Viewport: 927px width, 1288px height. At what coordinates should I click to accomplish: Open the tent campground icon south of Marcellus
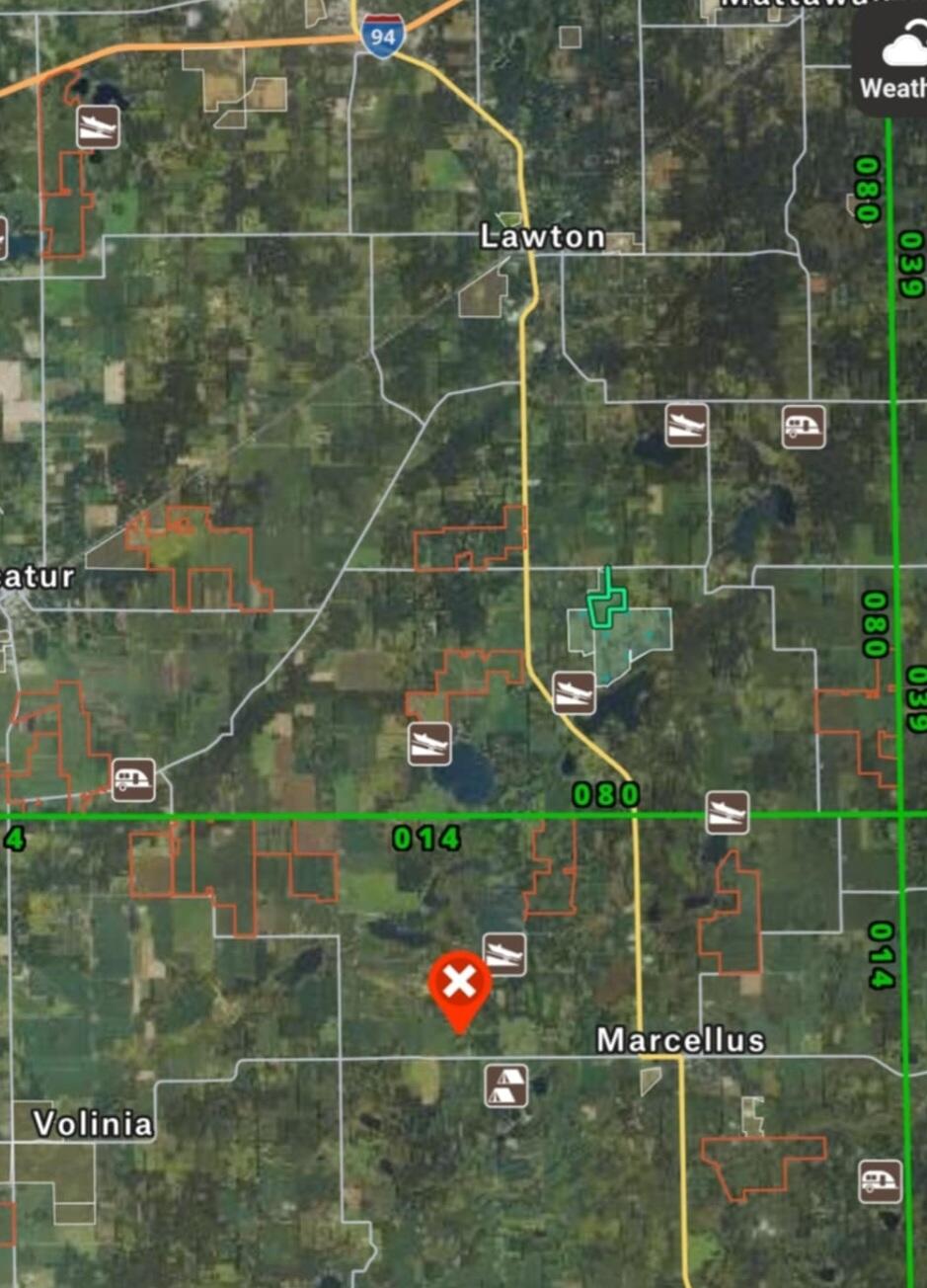pyautogui.click(x=504, y=1087)
